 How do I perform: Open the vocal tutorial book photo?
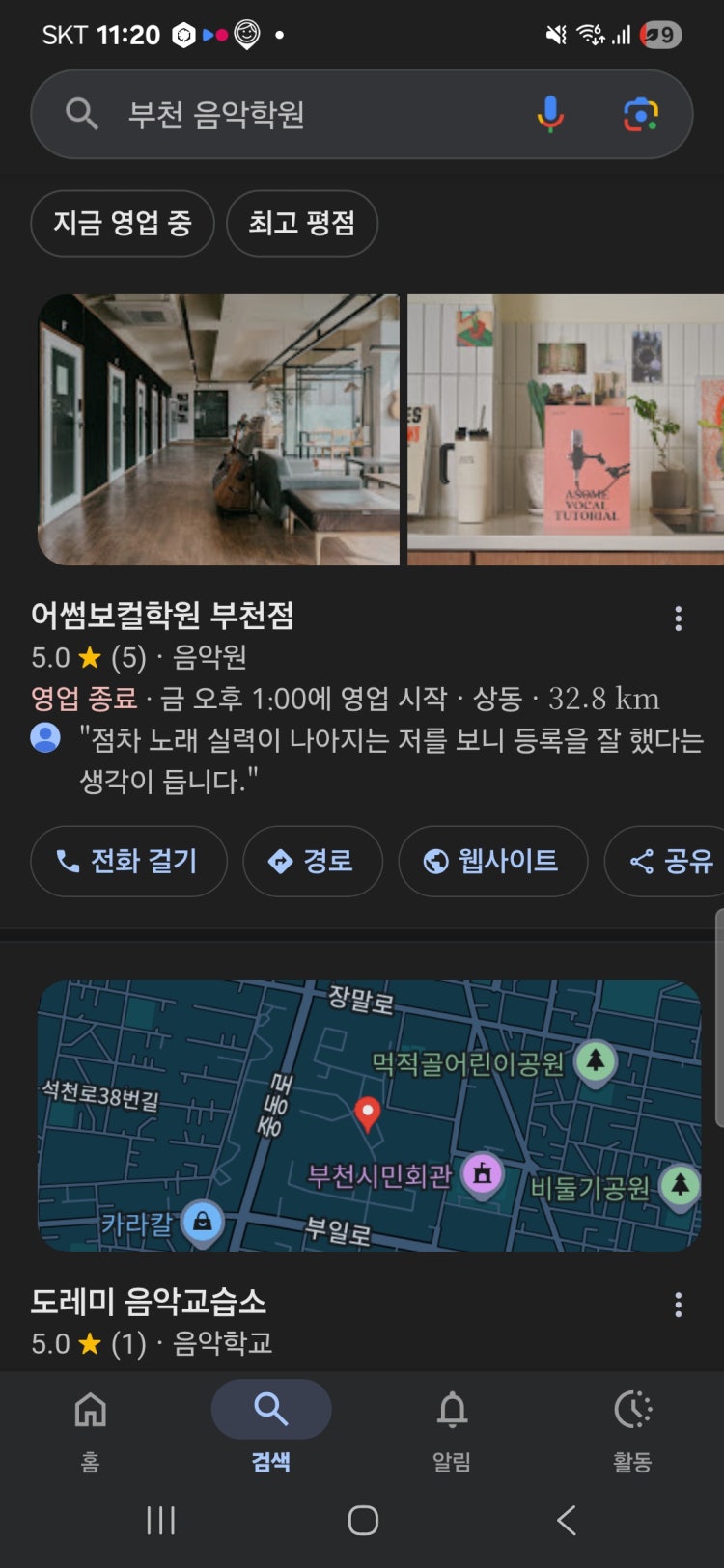[566, 429]
